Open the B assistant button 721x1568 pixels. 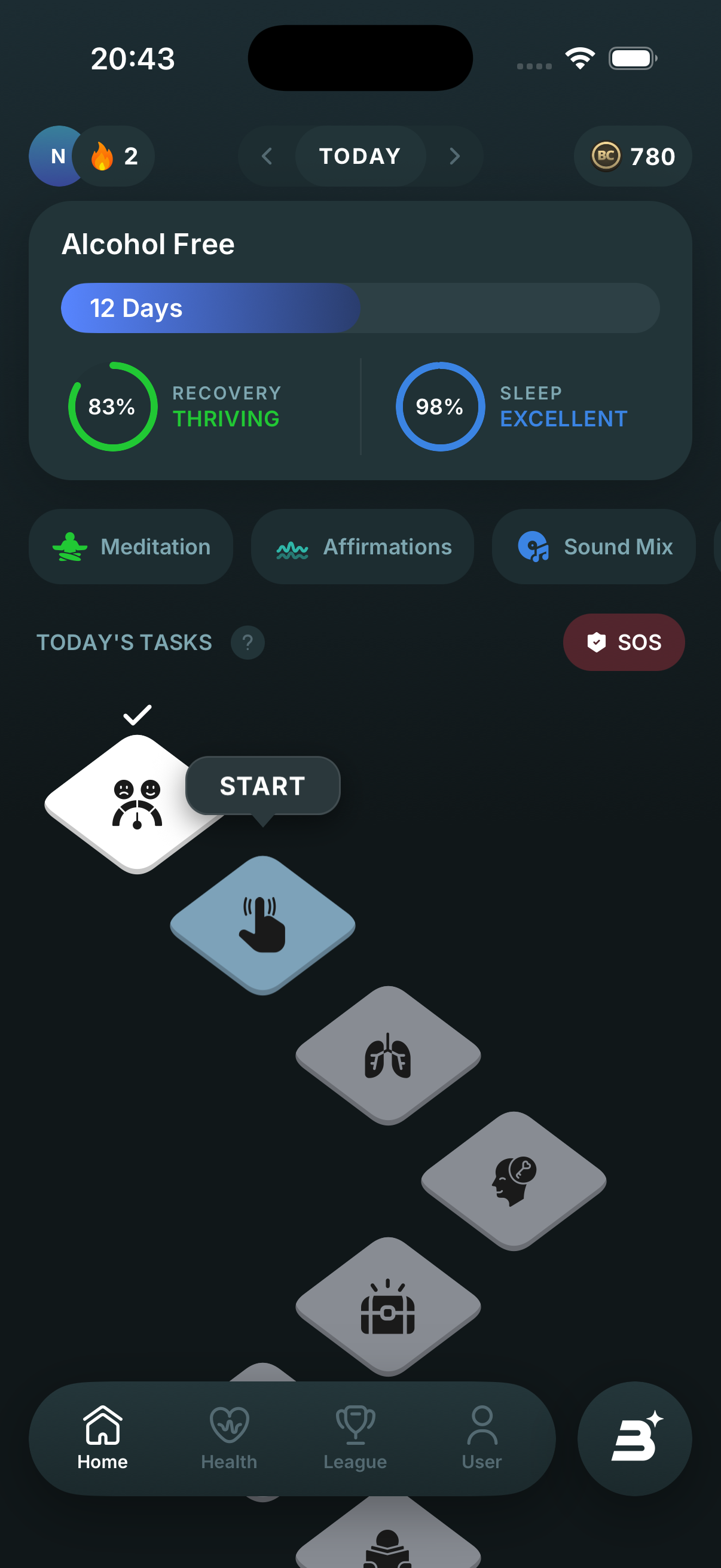(x=634, y=1438)
